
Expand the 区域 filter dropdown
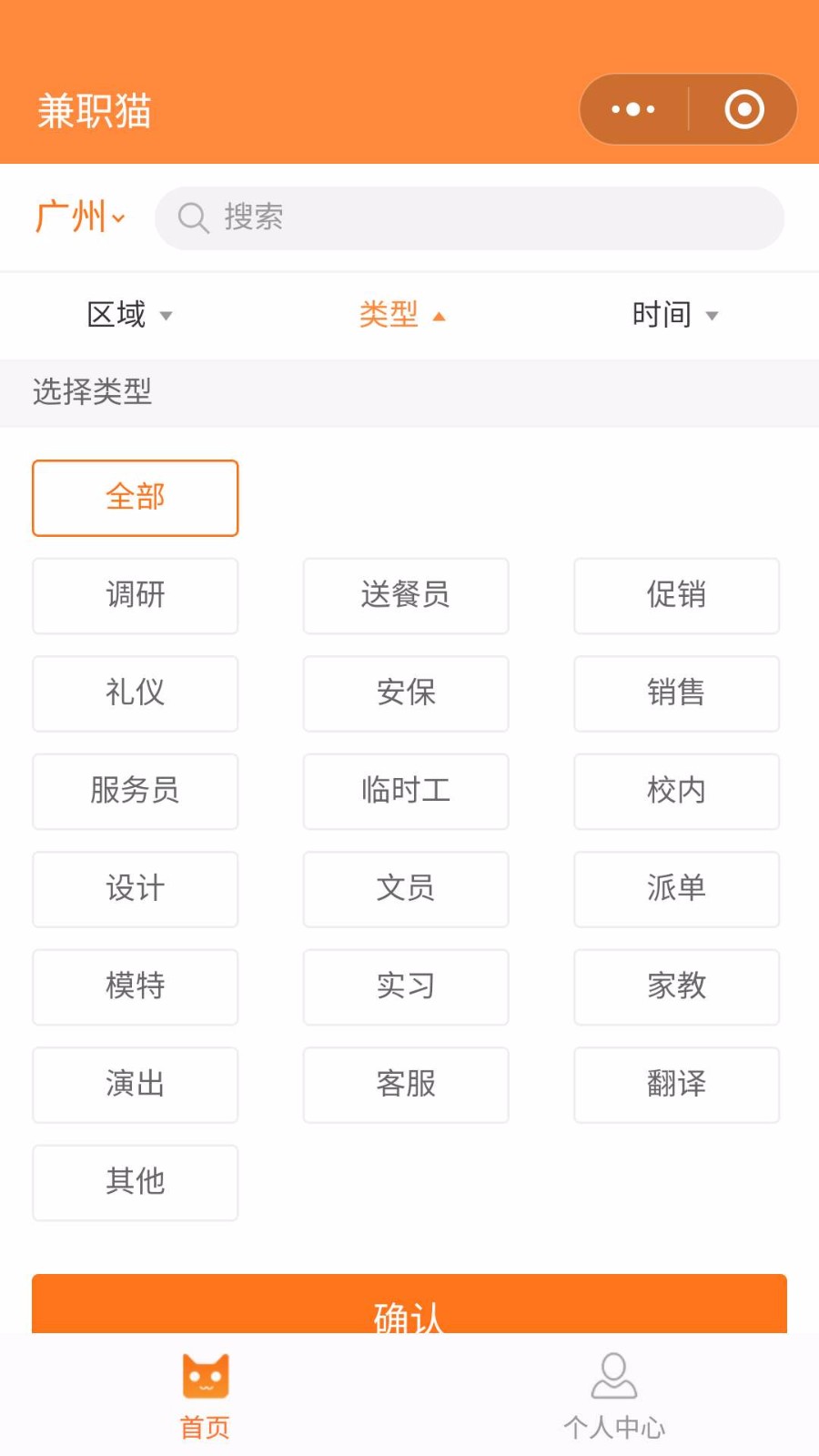129,315
